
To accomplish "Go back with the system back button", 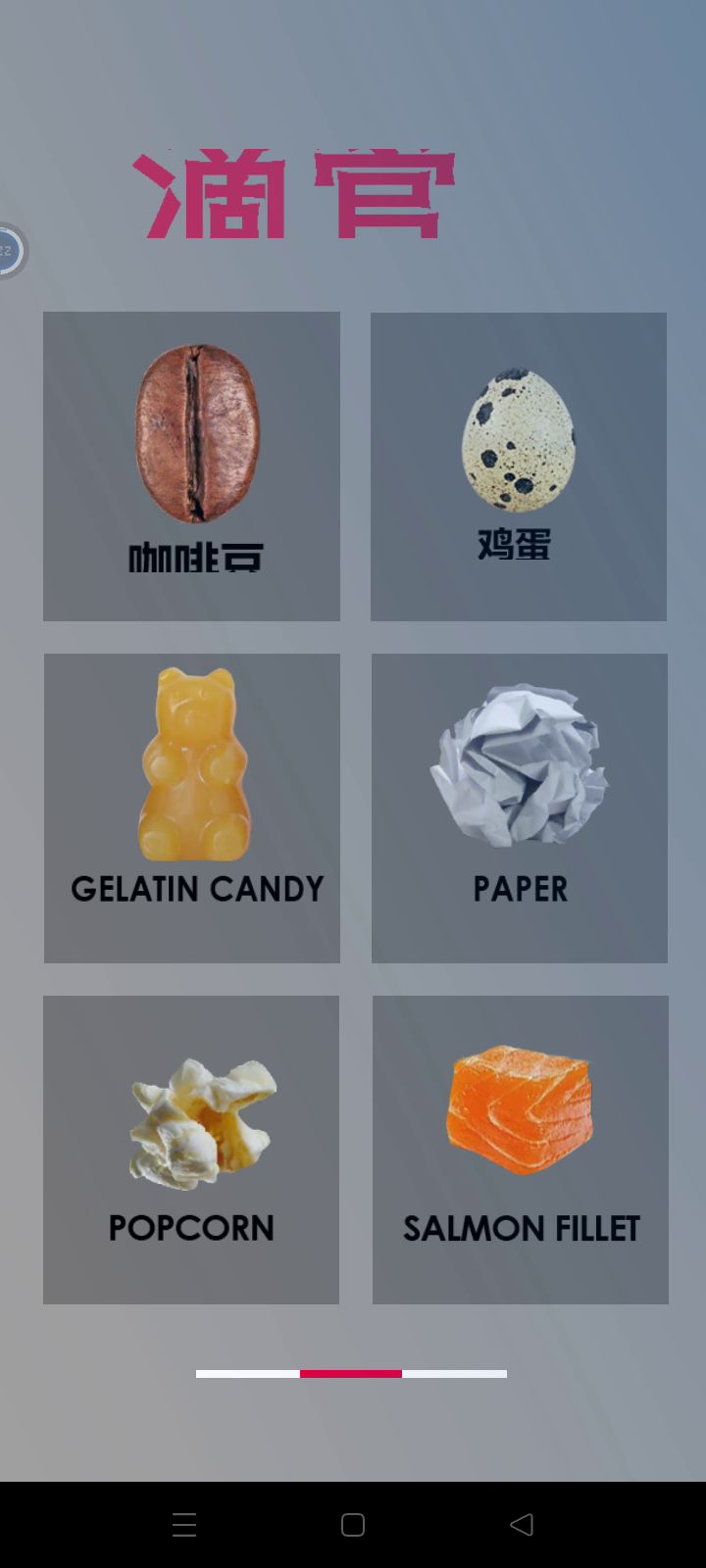I will (x=522, y=1524).
